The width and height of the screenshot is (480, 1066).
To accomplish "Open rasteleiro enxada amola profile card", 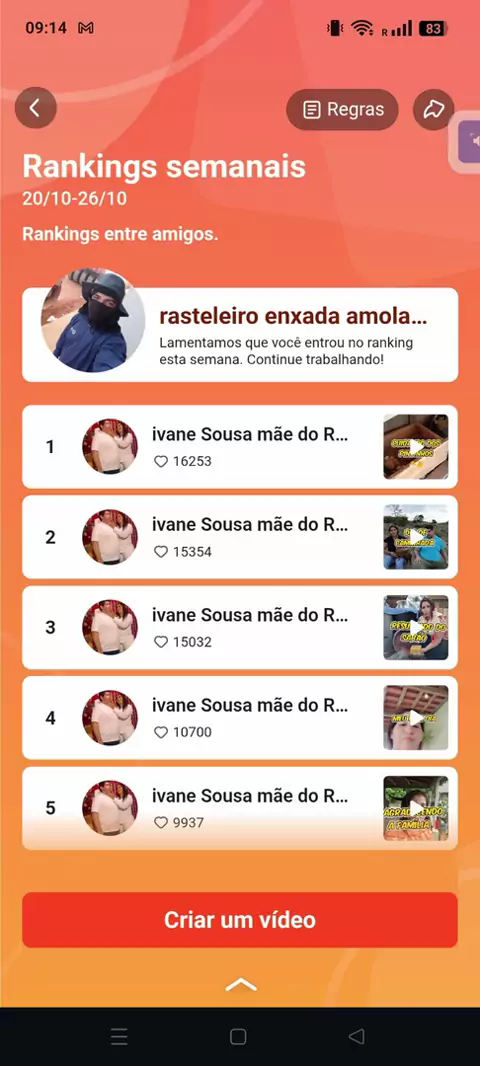I will tap(240, 334).
